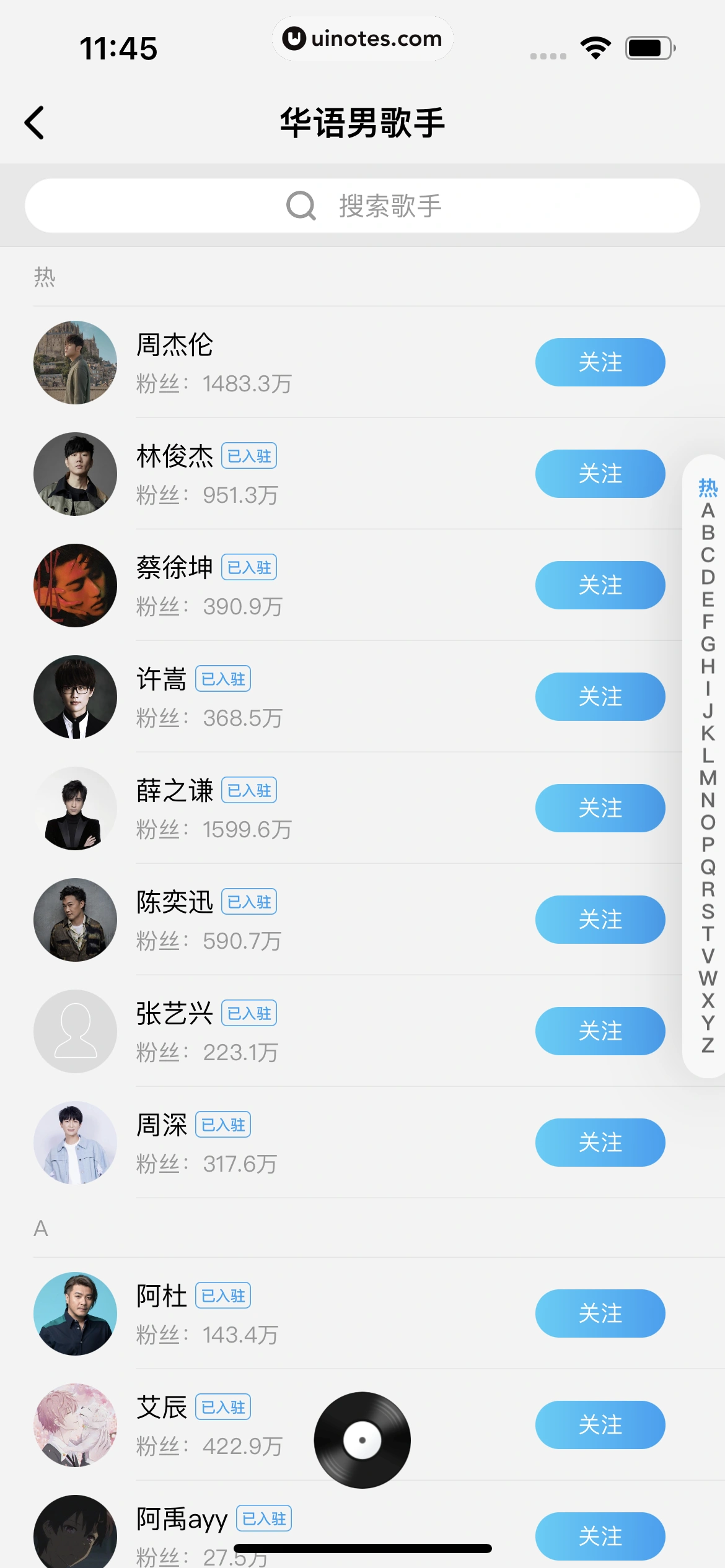Tap the back arrow to return
Screen dimensions: 725x1568
(x=35, y=123)
